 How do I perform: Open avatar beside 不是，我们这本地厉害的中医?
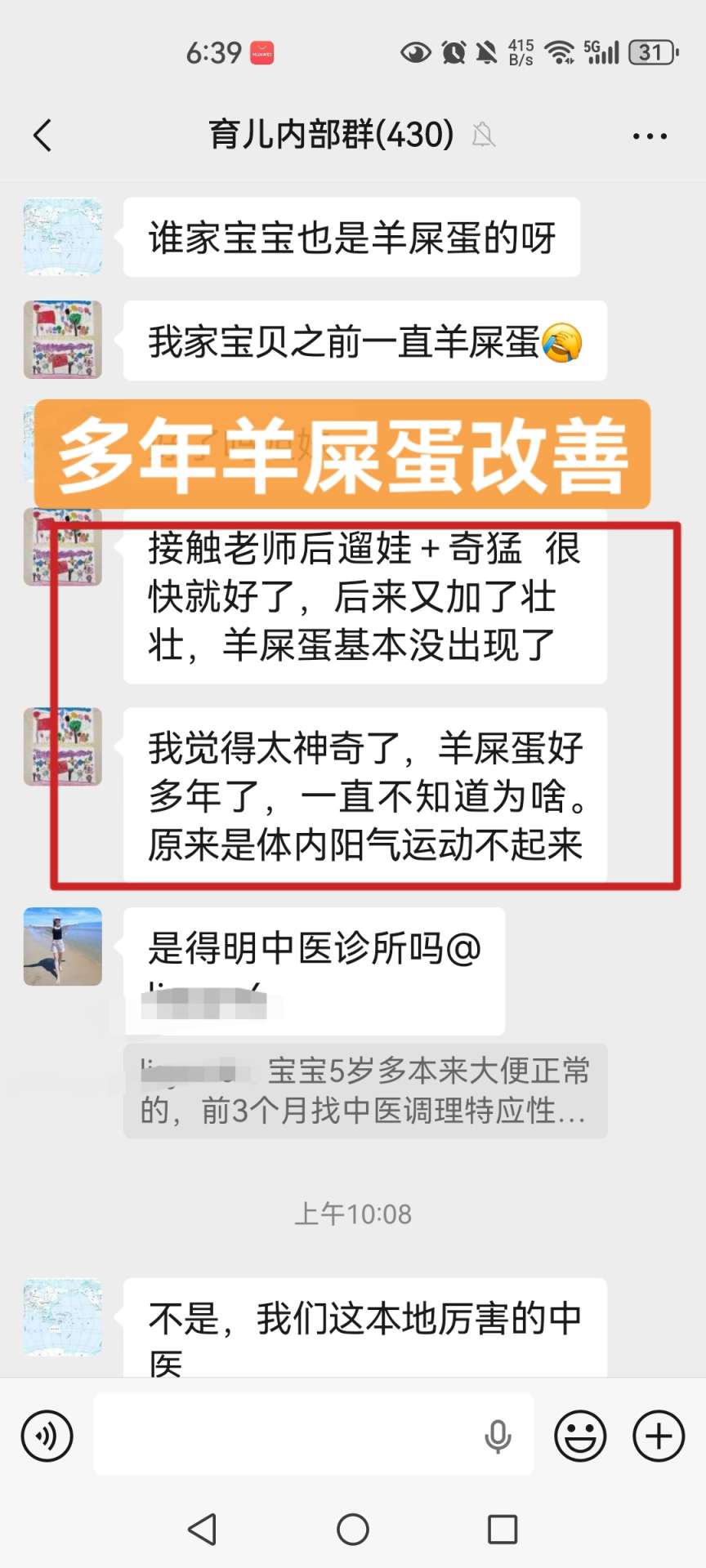63,1317
